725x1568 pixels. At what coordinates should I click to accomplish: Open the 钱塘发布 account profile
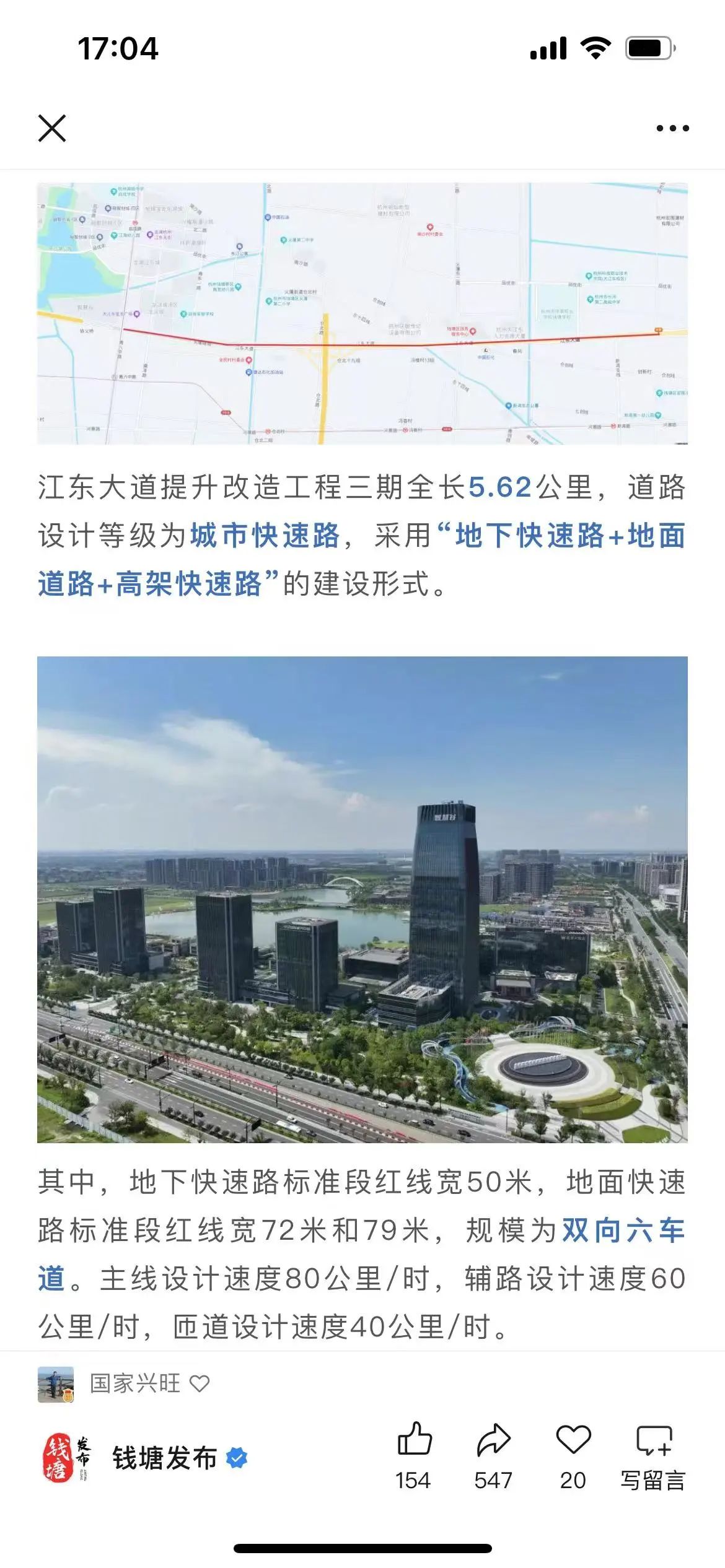click(x=145, y=1458)
